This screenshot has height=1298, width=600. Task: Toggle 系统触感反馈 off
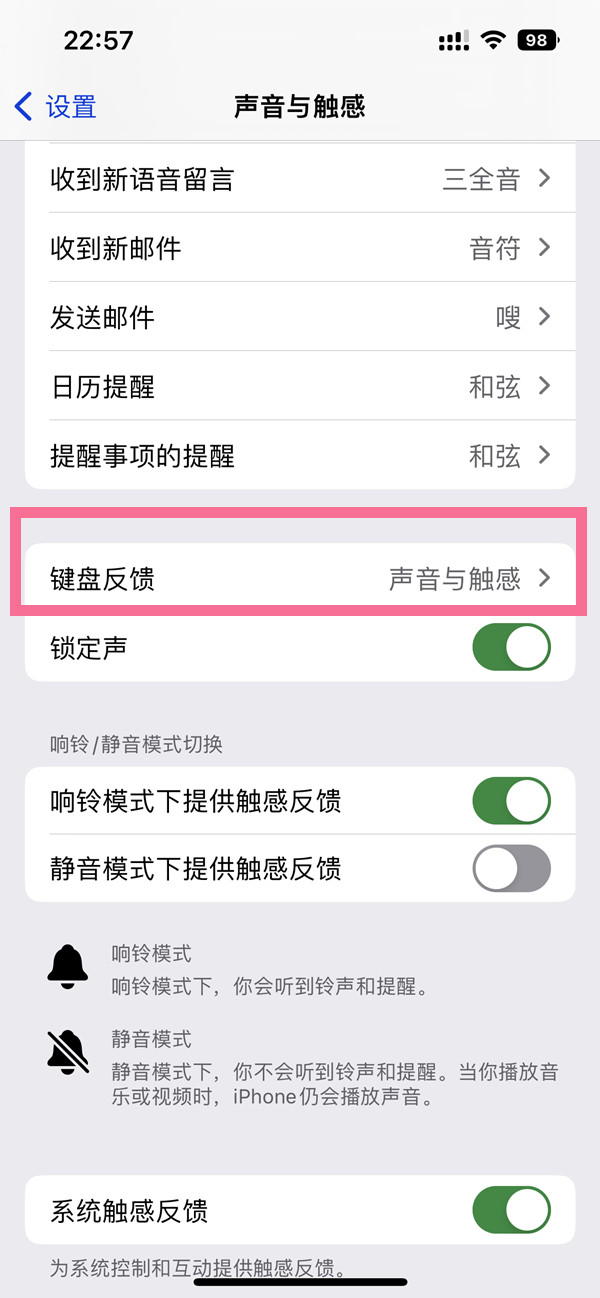511,1211
